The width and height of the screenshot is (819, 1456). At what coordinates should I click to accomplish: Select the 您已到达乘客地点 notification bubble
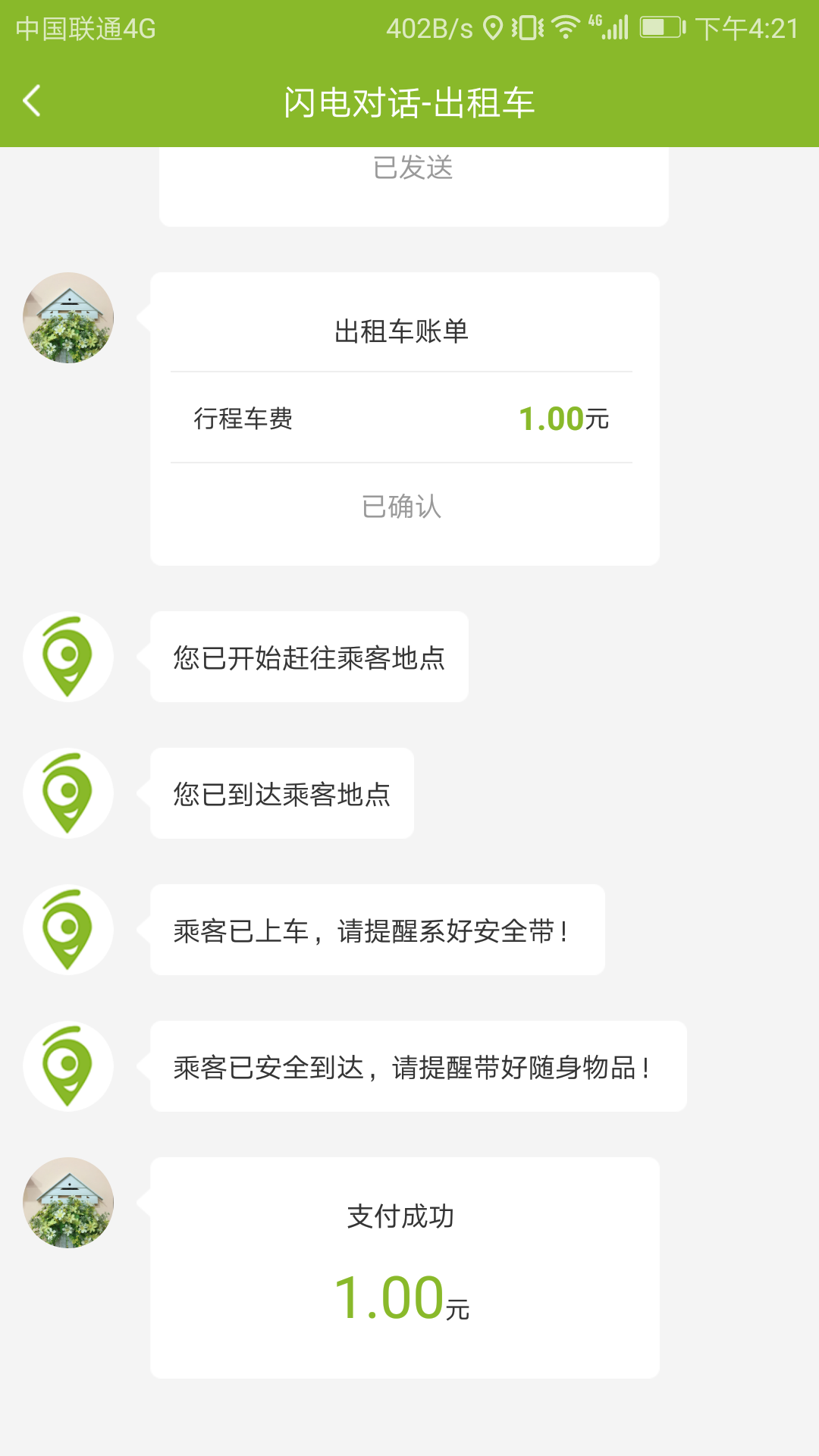282,793
